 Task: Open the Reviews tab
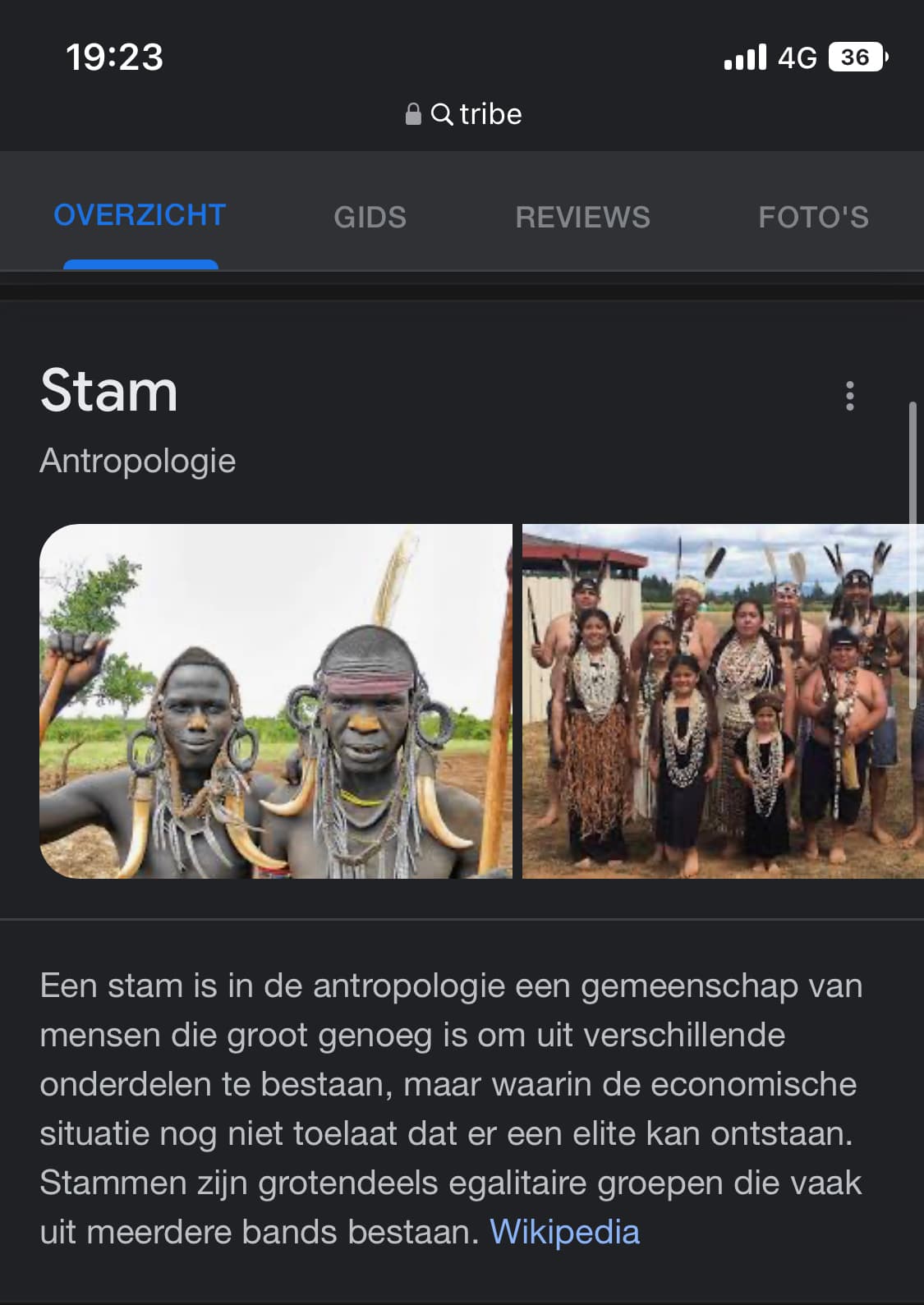pos(582,217)
